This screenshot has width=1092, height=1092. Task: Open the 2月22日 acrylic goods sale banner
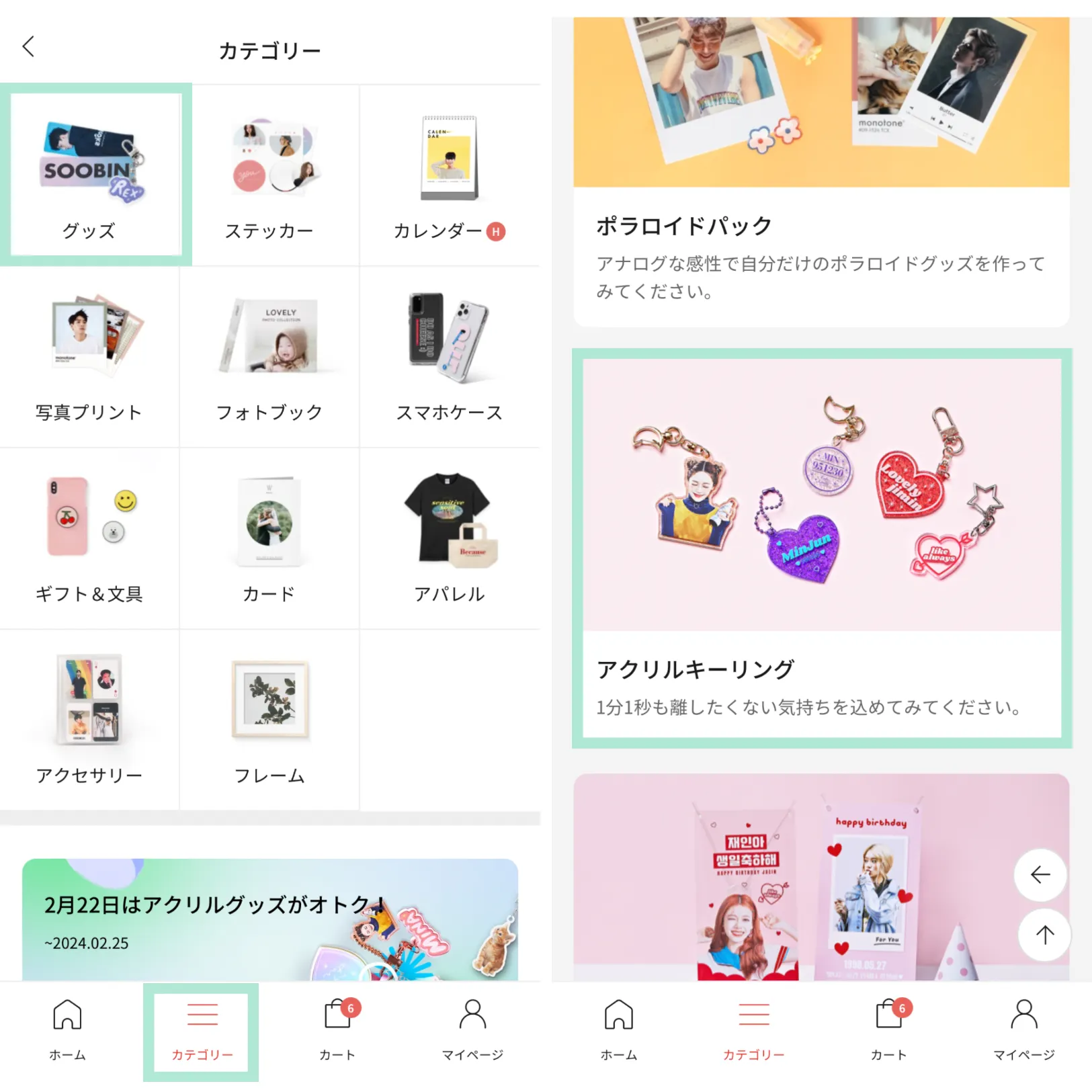point(269,919)
